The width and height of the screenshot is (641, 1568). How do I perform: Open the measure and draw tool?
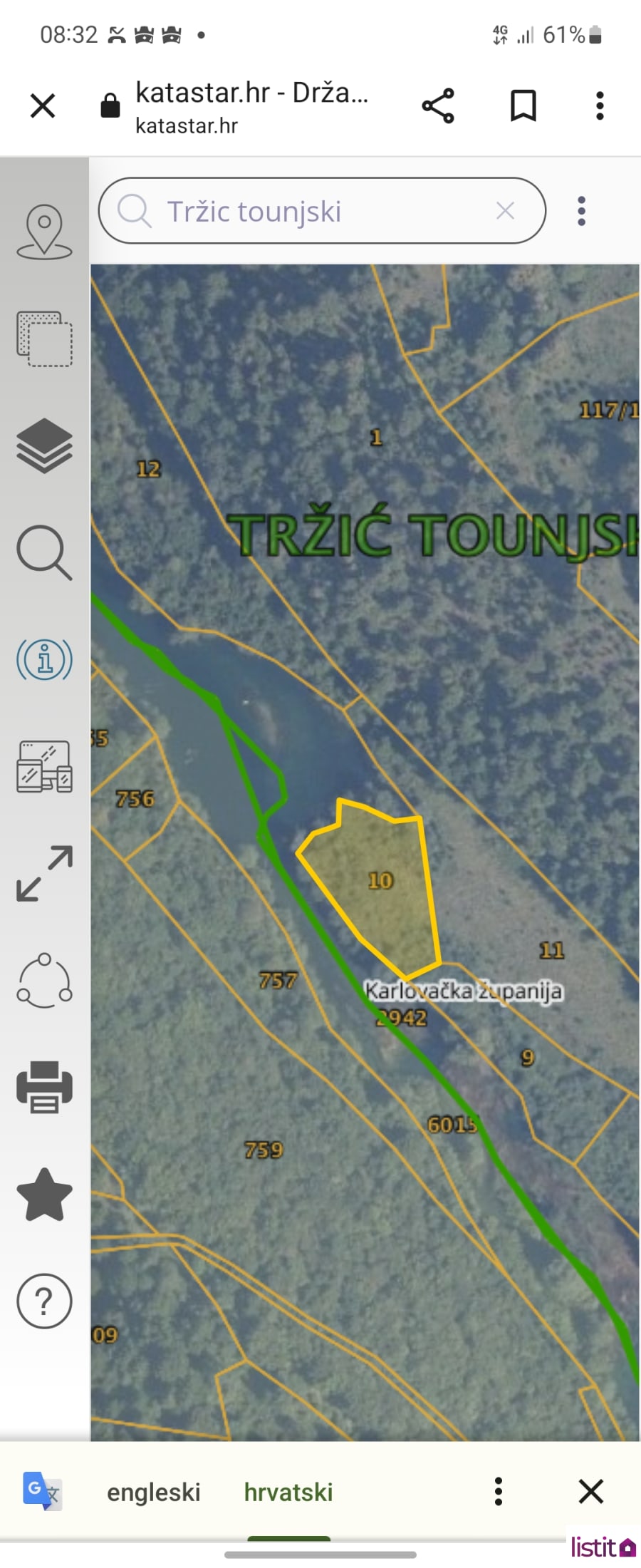[x=44, y=981]
